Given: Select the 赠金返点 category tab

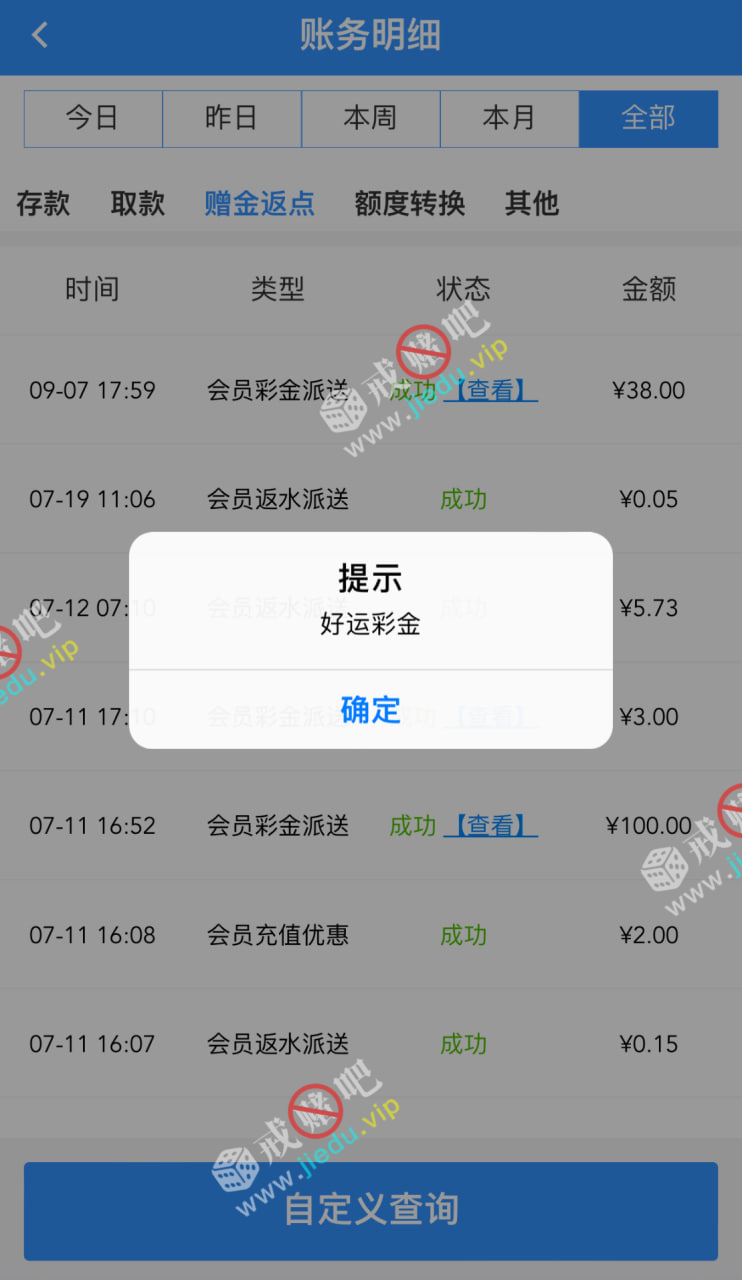Looking at the screenshot, I should (x=259, y=204).
